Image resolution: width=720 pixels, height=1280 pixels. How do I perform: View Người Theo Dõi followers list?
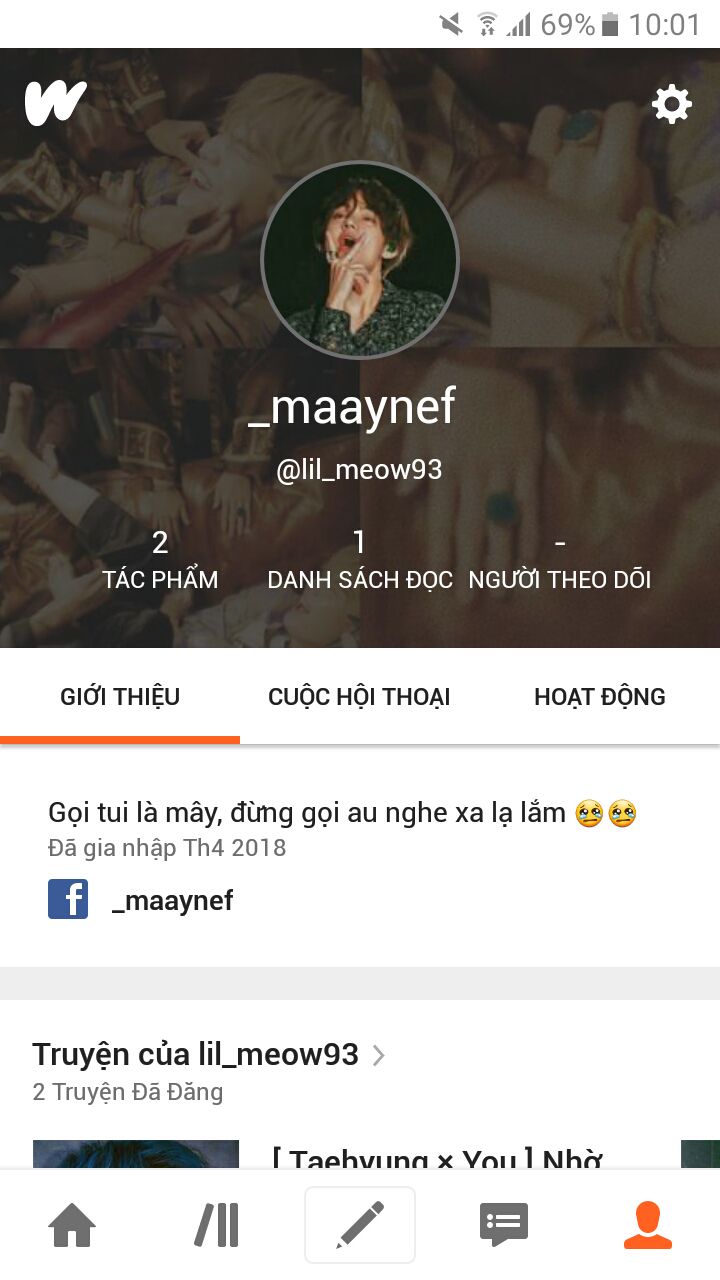(560, 560)
